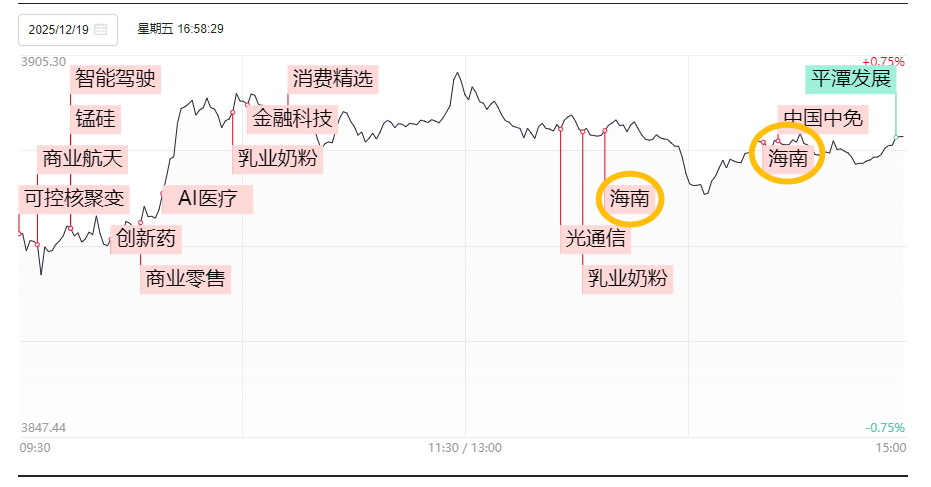Select the 可控核聚变 label

(x=74, y=198)
